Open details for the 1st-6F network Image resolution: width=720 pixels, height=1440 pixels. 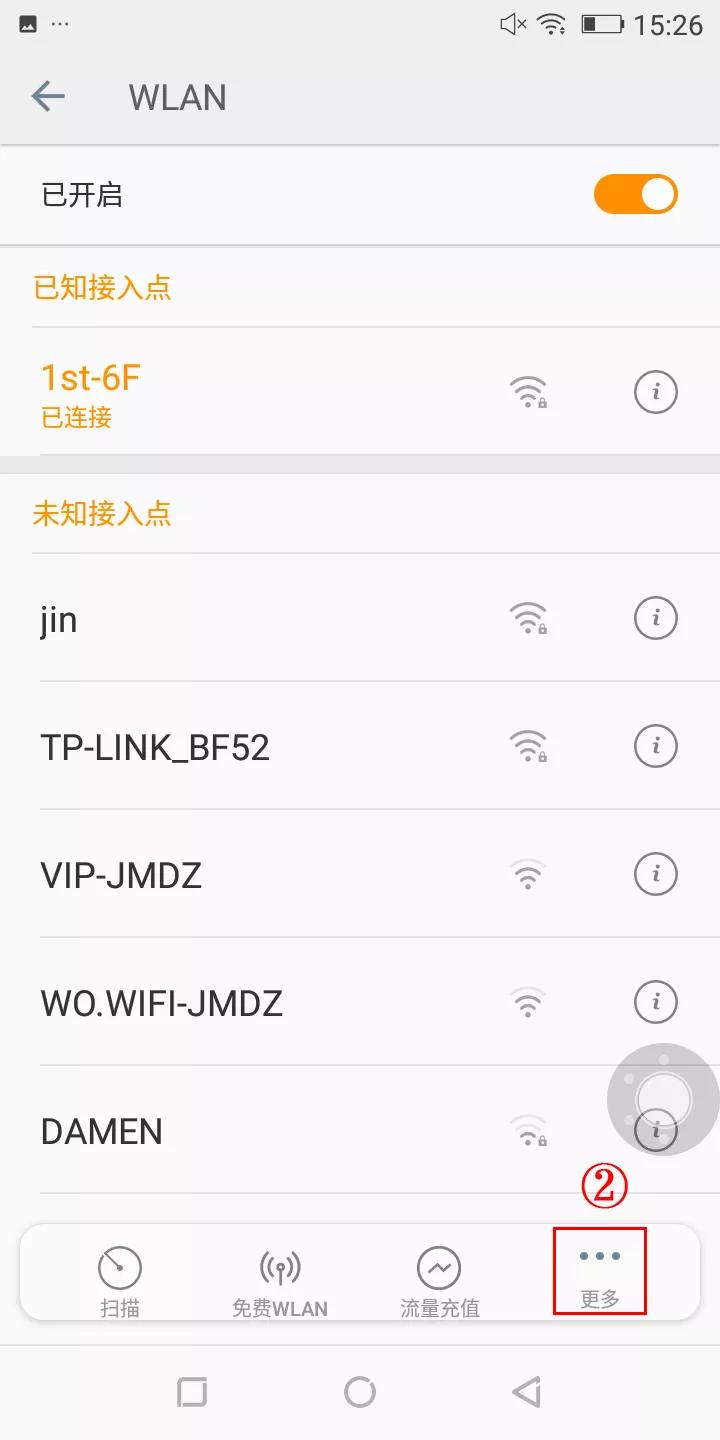[655, 391]
